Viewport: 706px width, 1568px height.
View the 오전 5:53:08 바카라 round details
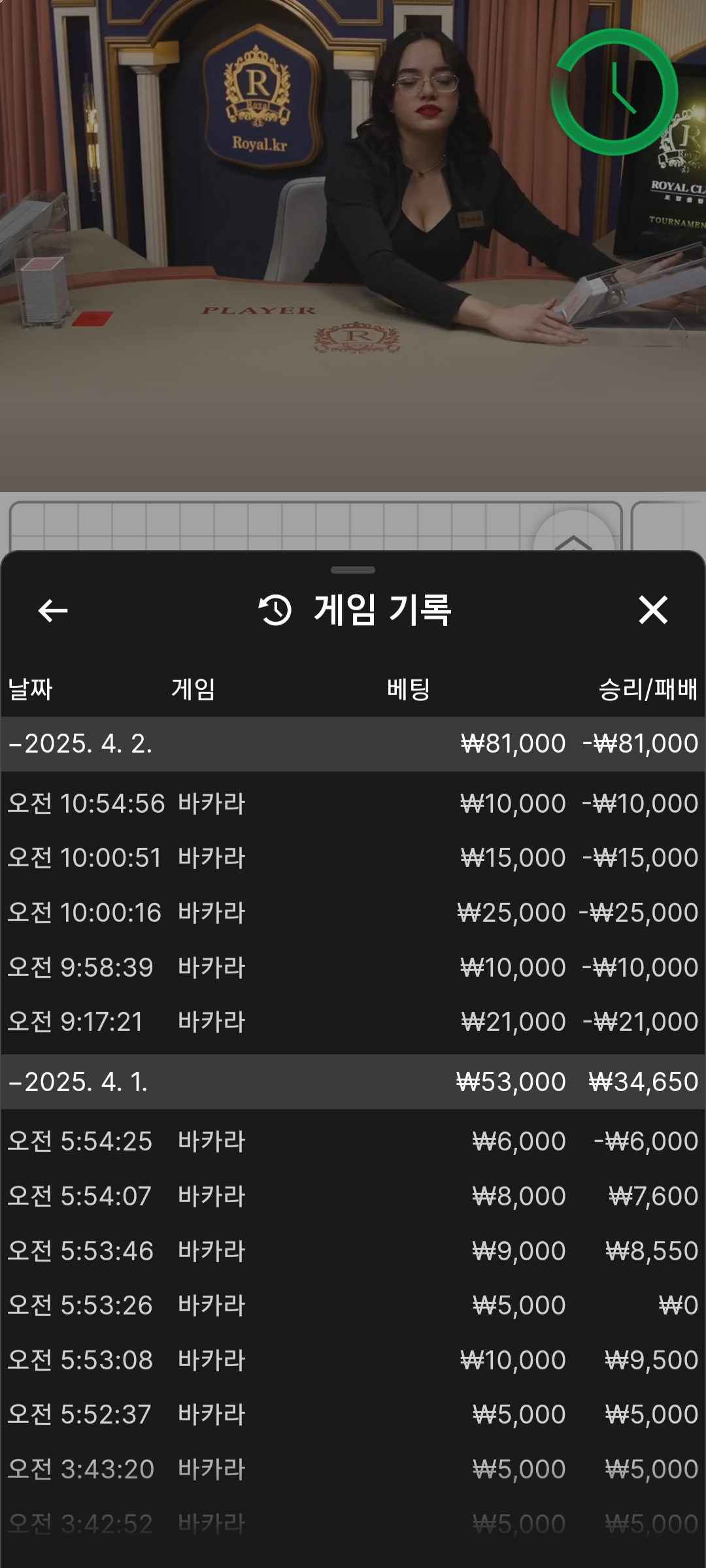point(353,1360)
